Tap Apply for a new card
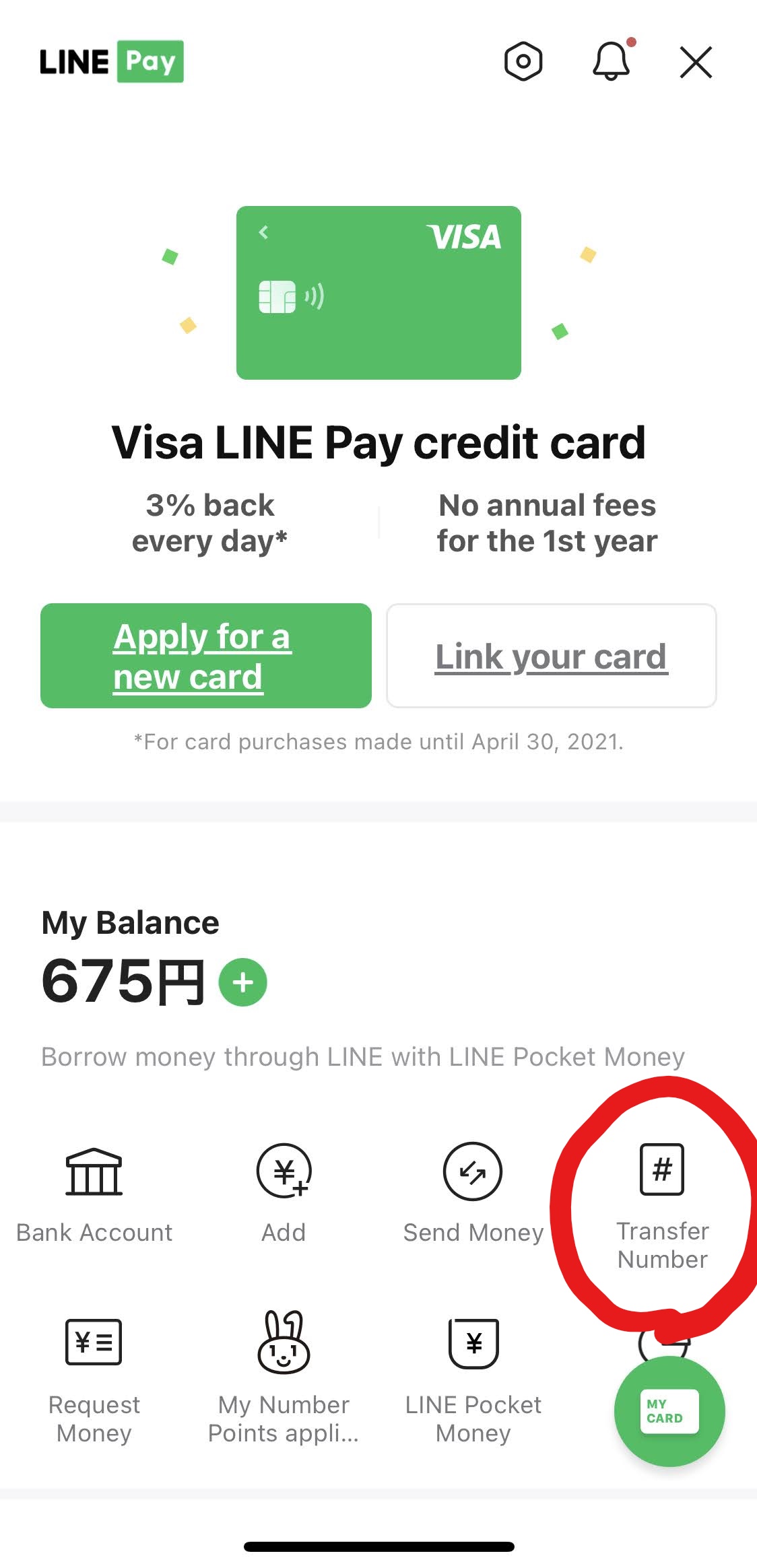 (x=206, y=656)
